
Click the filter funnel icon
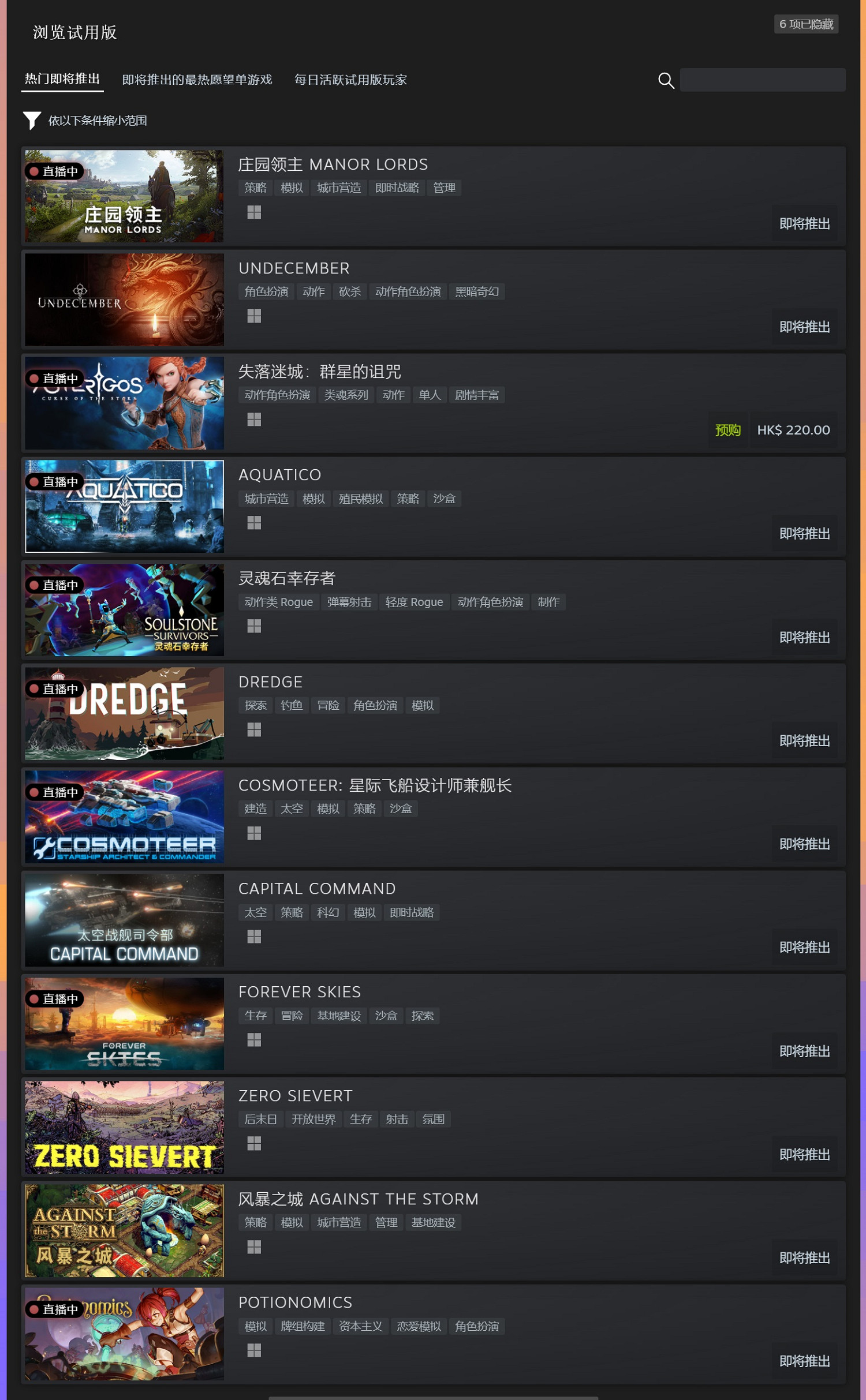(x=32, y=121)
